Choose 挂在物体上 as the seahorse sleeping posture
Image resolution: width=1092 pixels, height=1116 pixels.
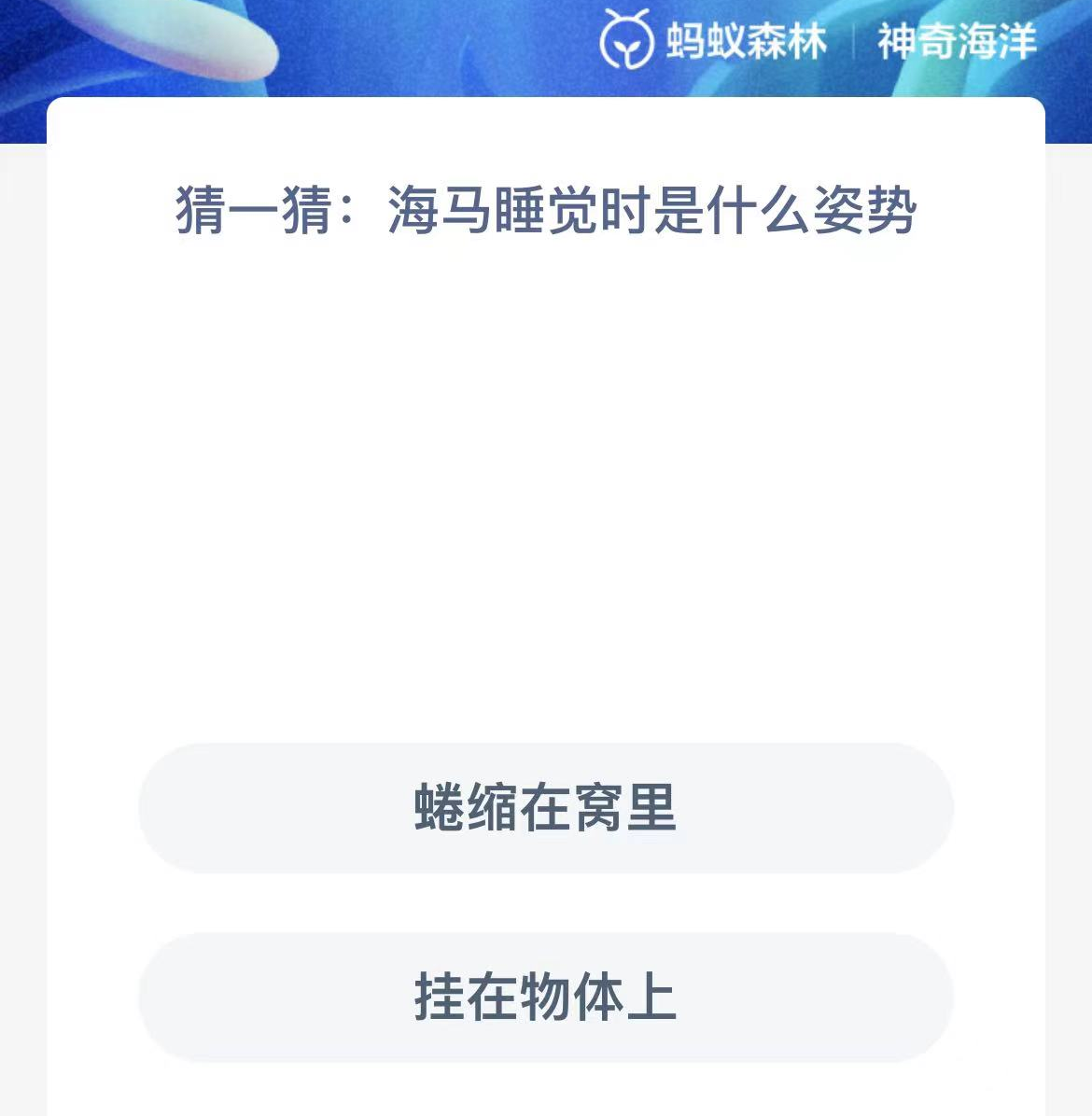pyautogui.click(x=546, y=997)
